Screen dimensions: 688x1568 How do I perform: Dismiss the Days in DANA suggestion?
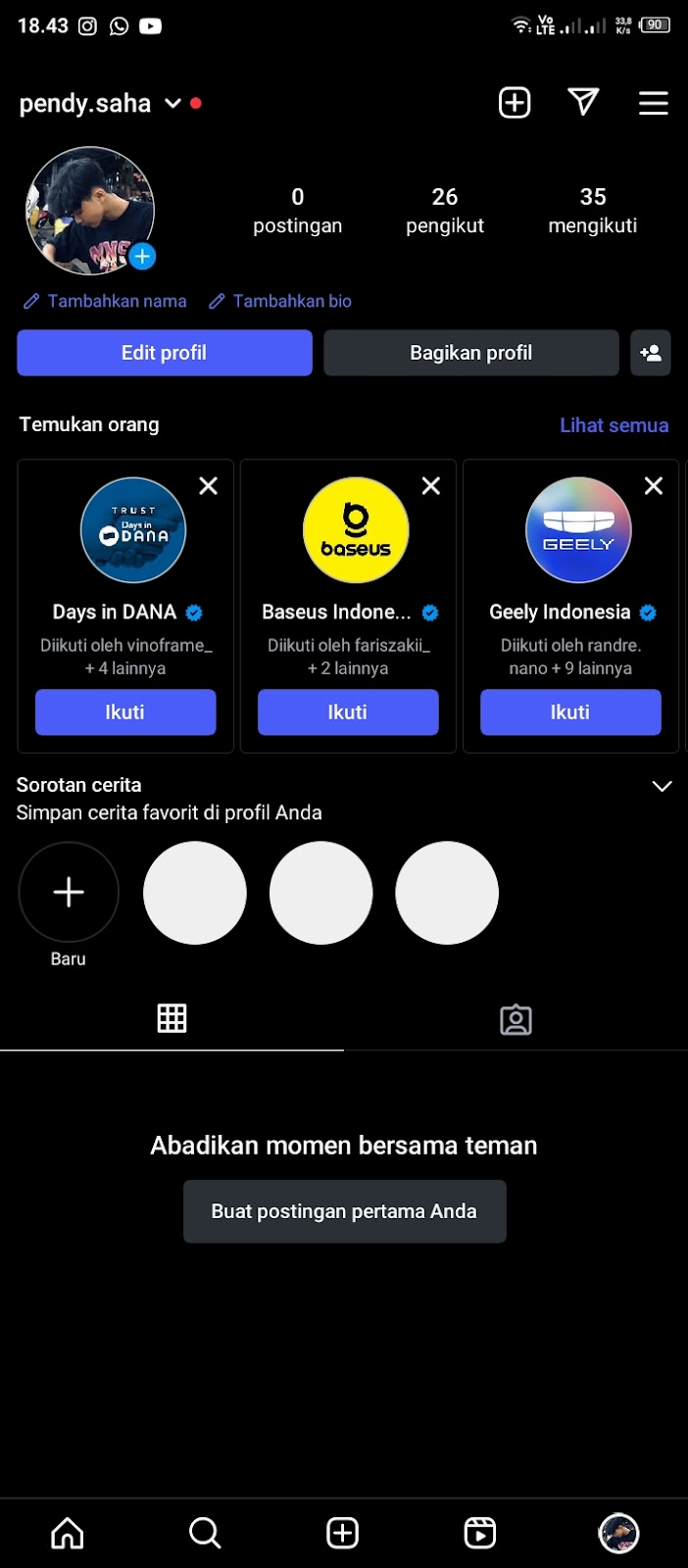tap(209, 486)
